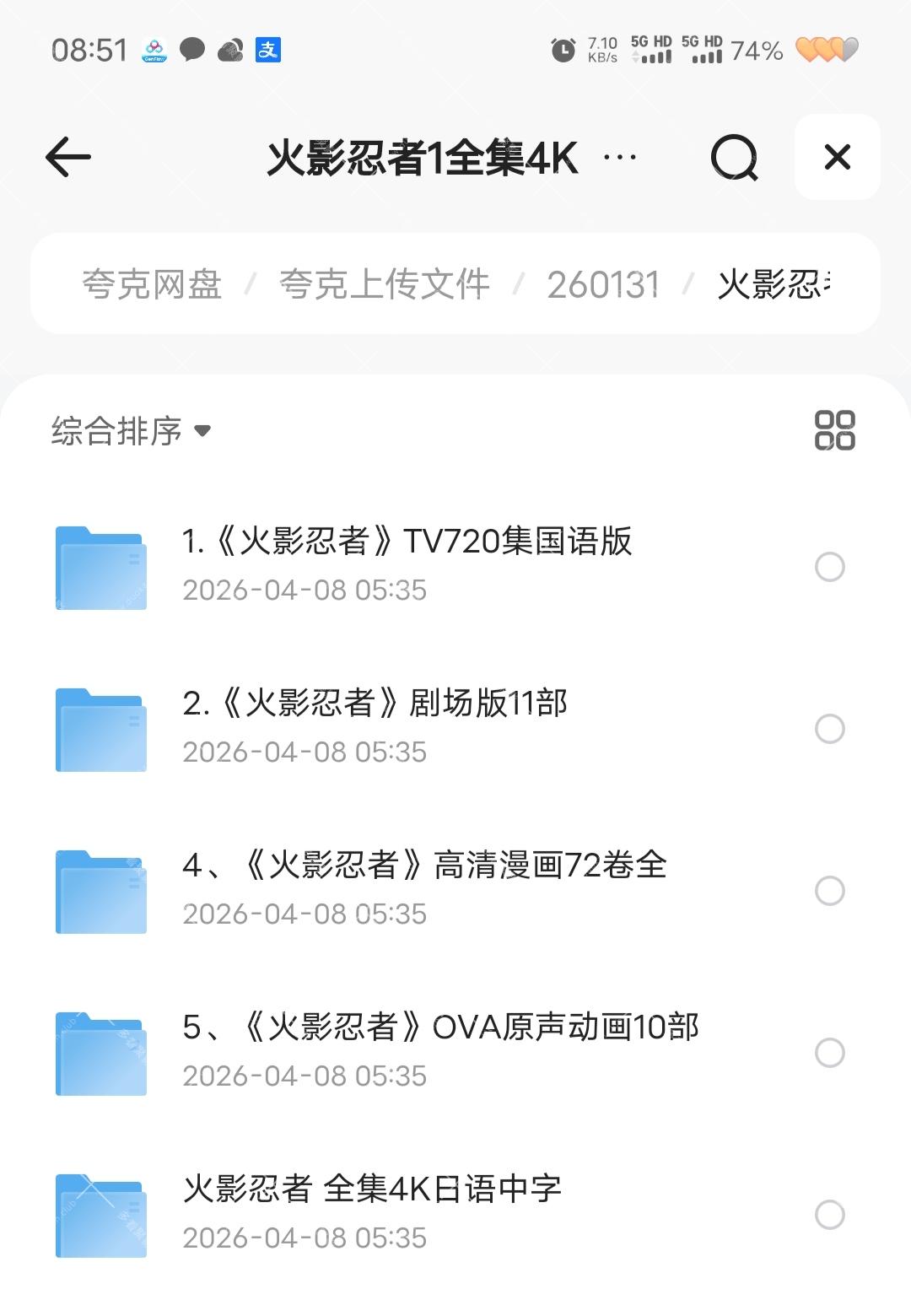Select the OVA原声动画10部 folder circle
Viewport: 911px width, 1316px height.
click(x=830, y=1053)
